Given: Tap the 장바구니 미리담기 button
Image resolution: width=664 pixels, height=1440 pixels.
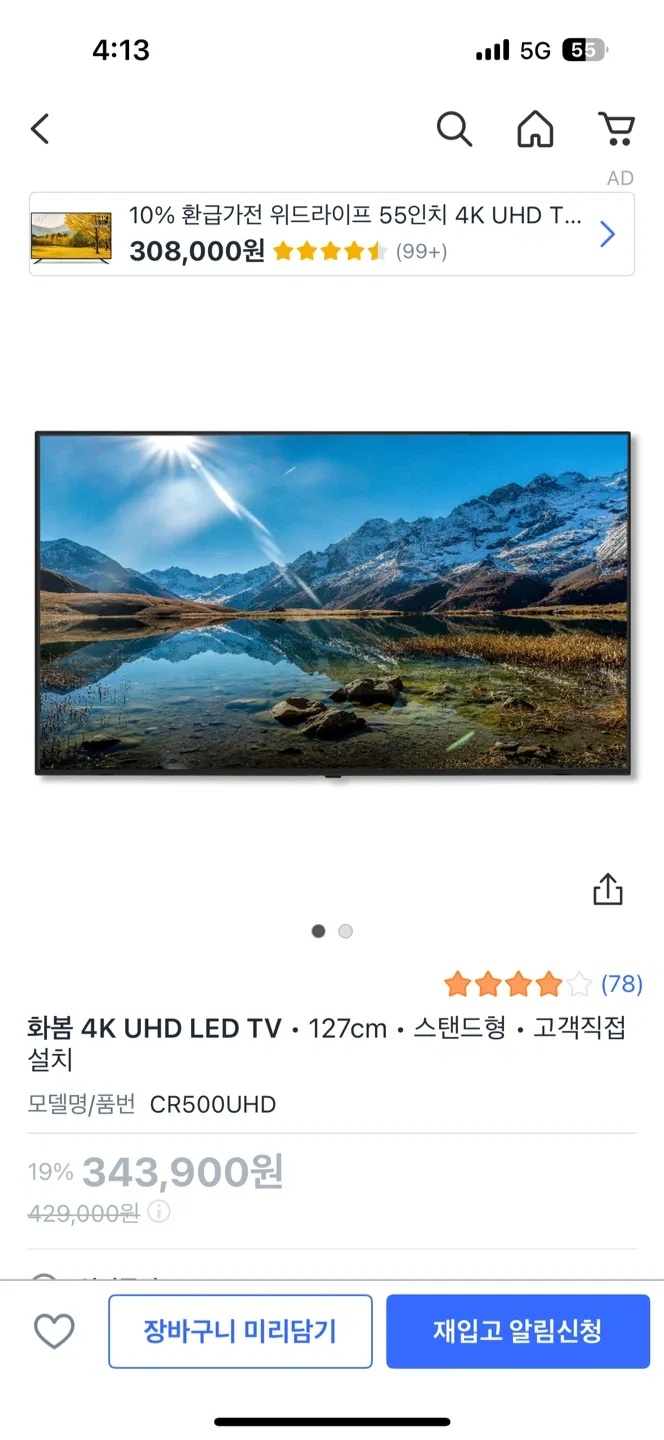Looking at the screenshot, I should click(240, 1331).
